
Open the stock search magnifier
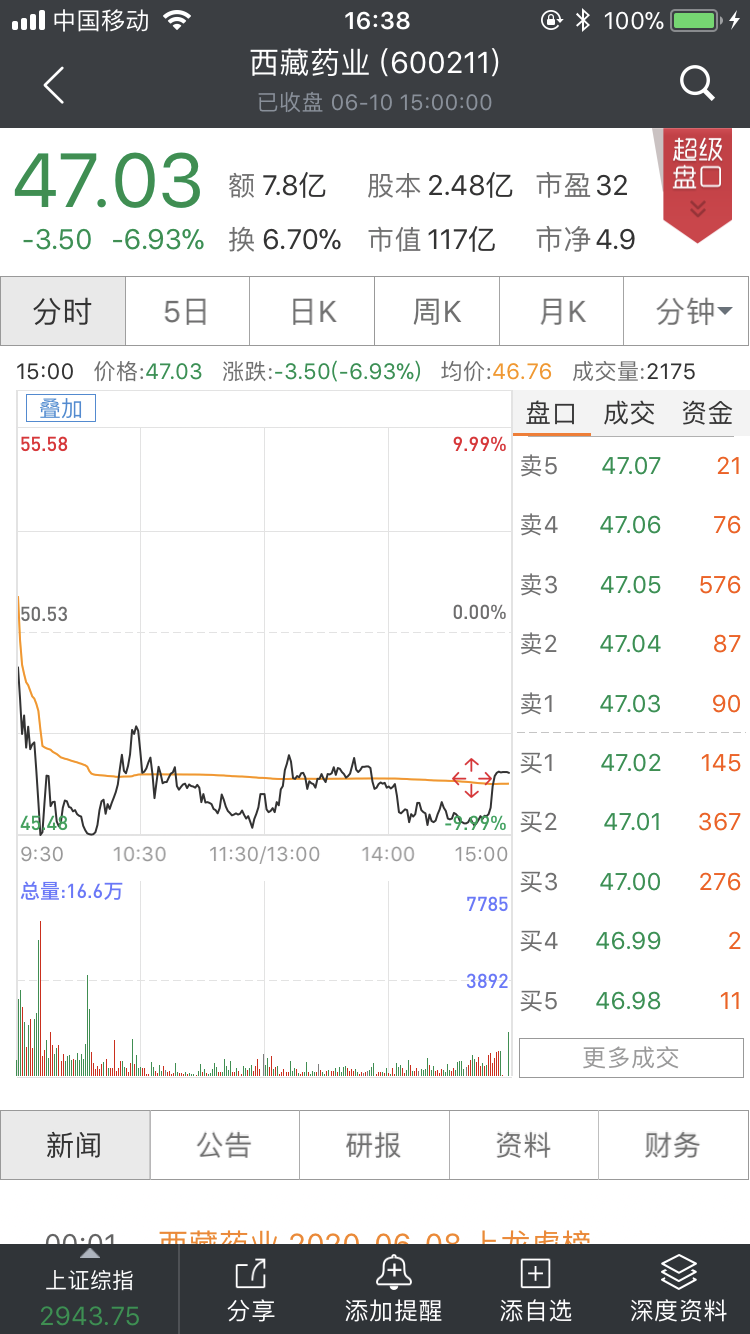[x=697, y=83]
